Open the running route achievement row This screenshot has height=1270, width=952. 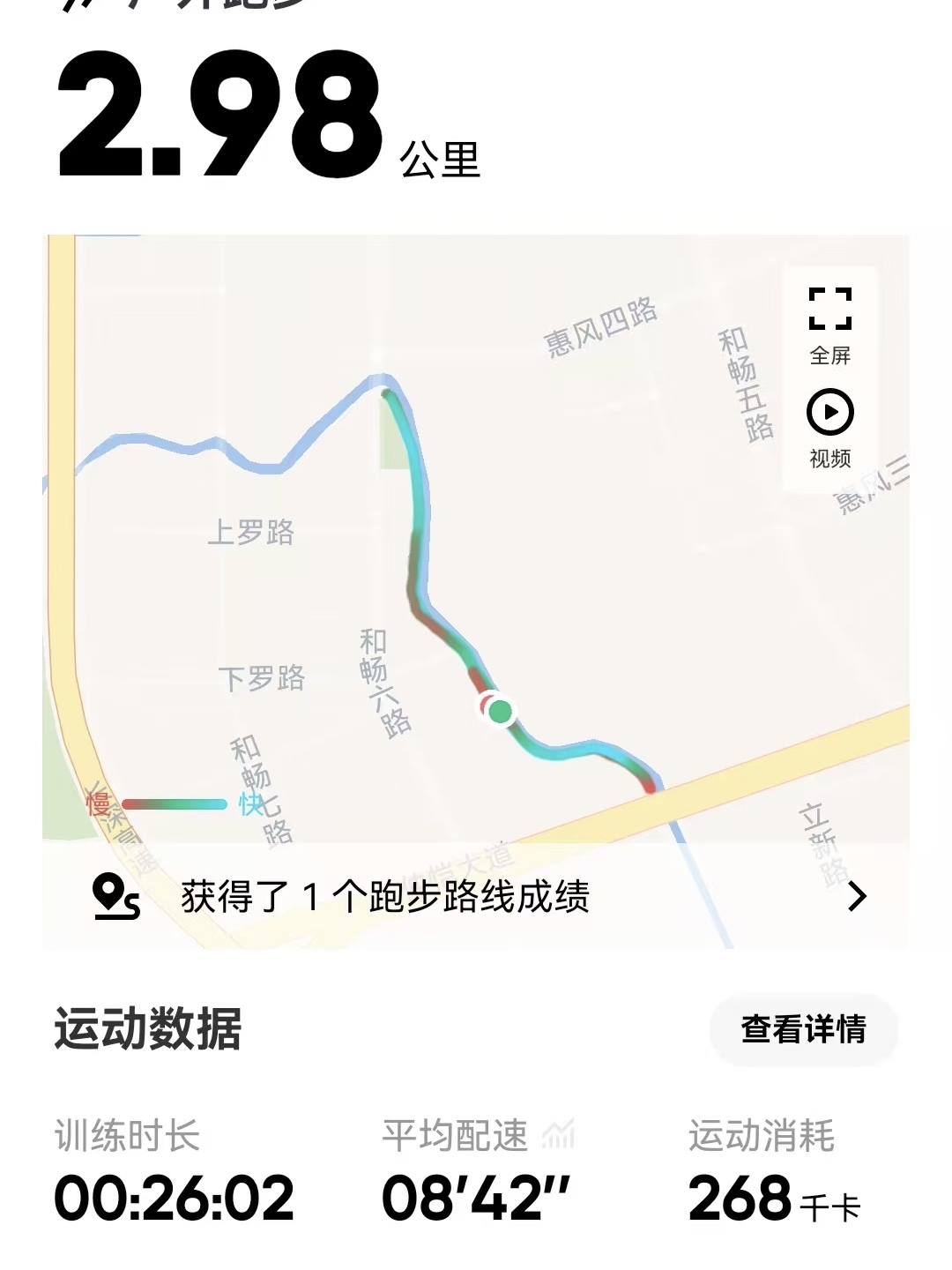coord(476,896)
